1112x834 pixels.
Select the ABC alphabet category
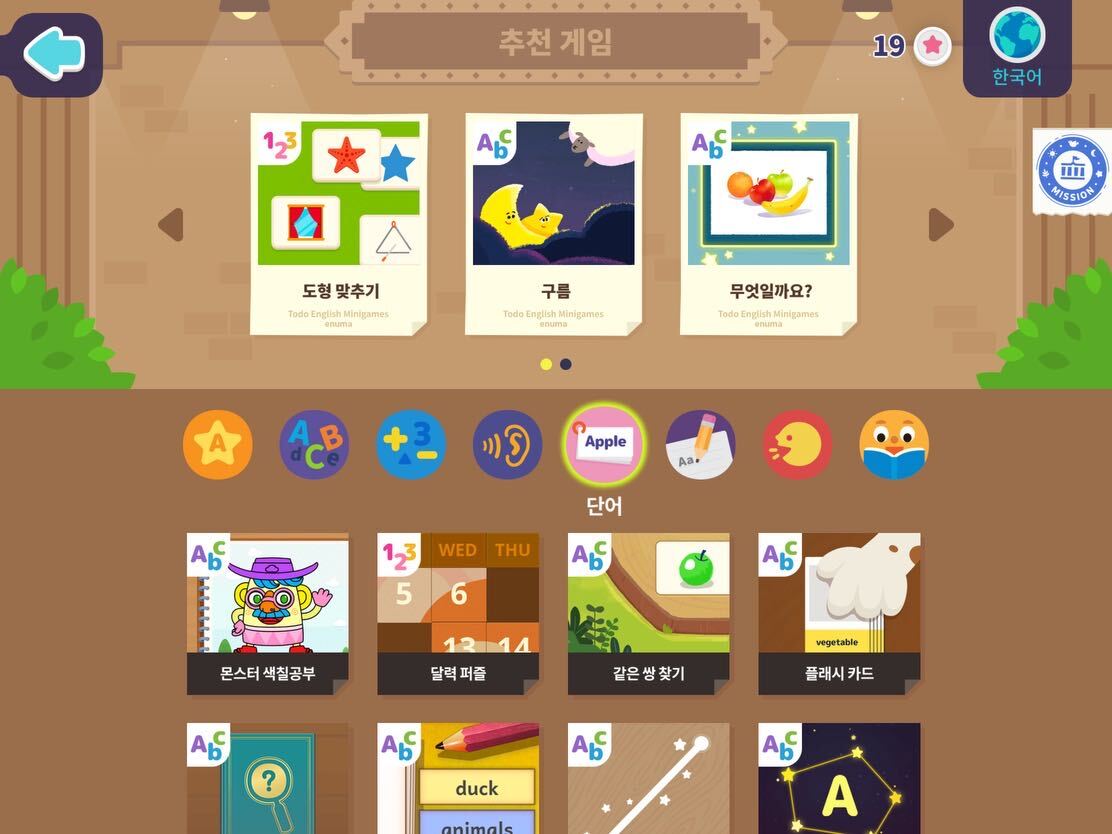(x=314, y=445)
